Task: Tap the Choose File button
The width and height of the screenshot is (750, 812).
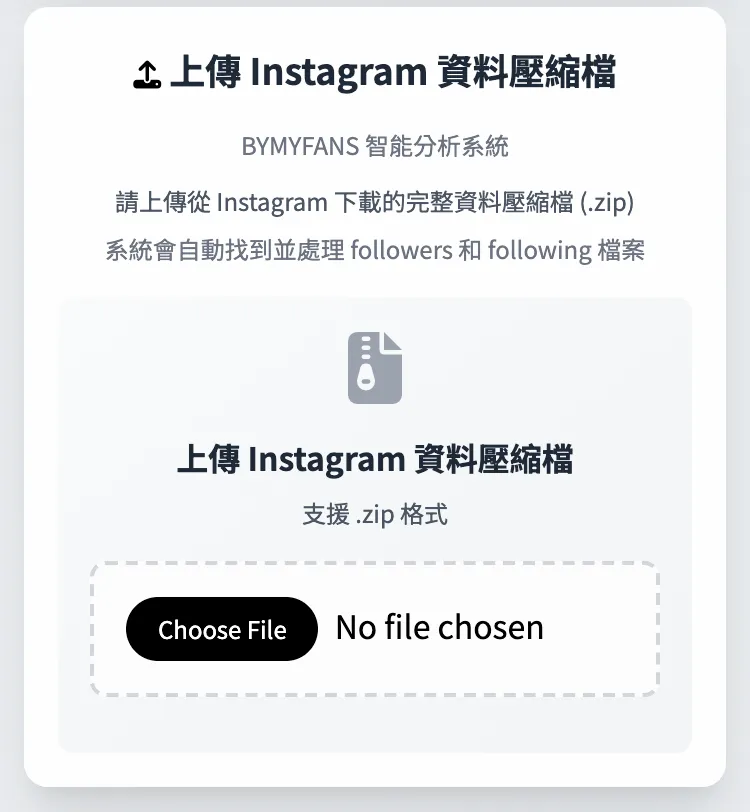Action: (222, 629)
